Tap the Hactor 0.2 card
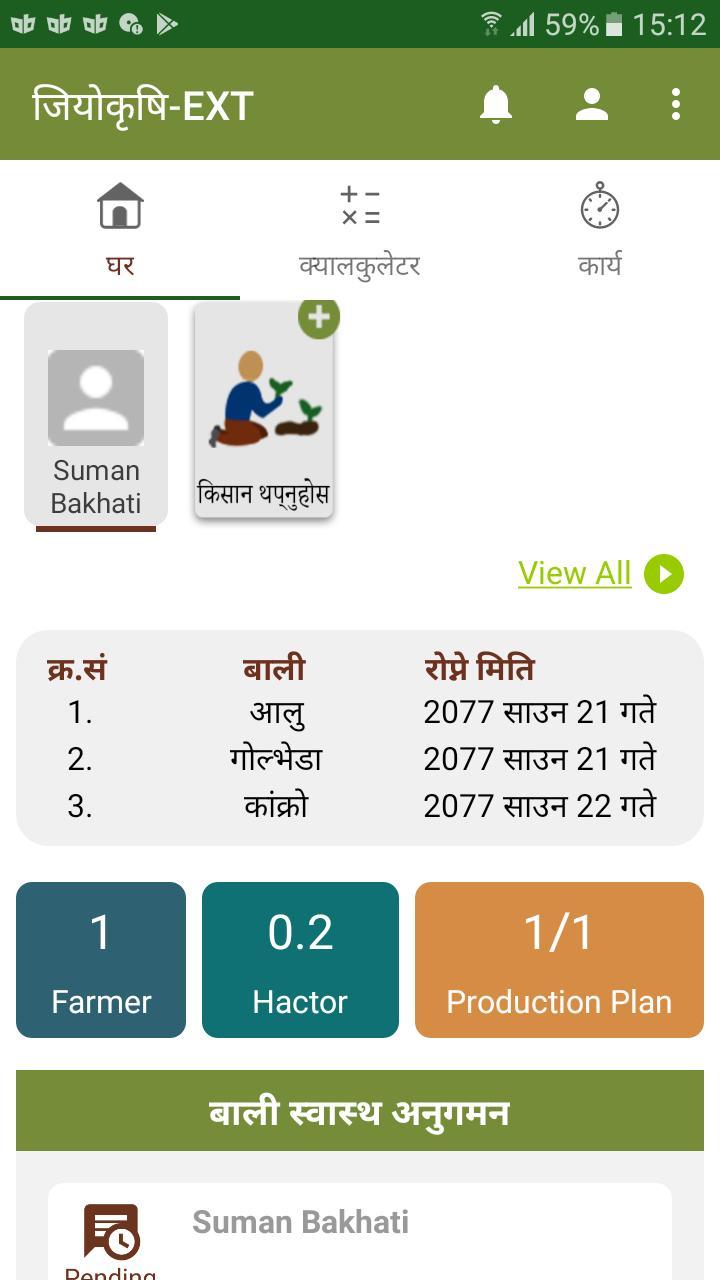The width and height of the screenshot is (720, 1280). [x=300, y=958]
